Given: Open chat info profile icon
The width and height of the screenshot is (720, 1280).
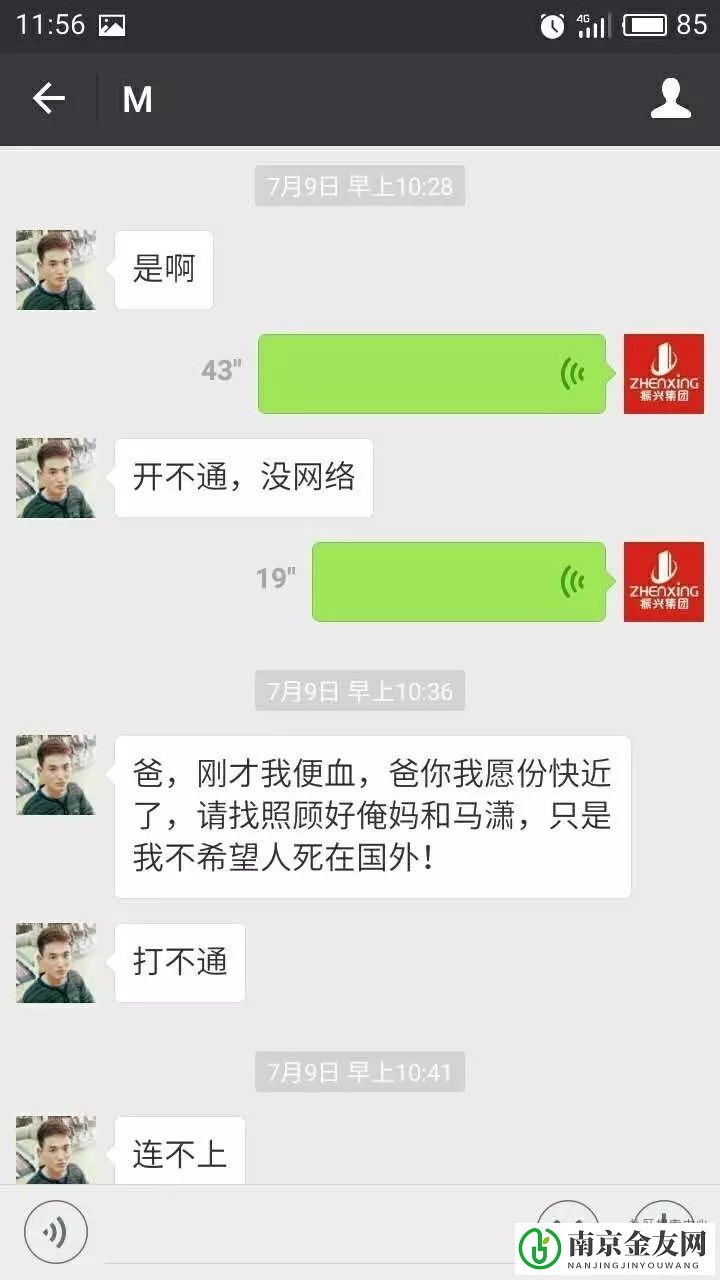Looking at the screenshot, I should (671, 98).
